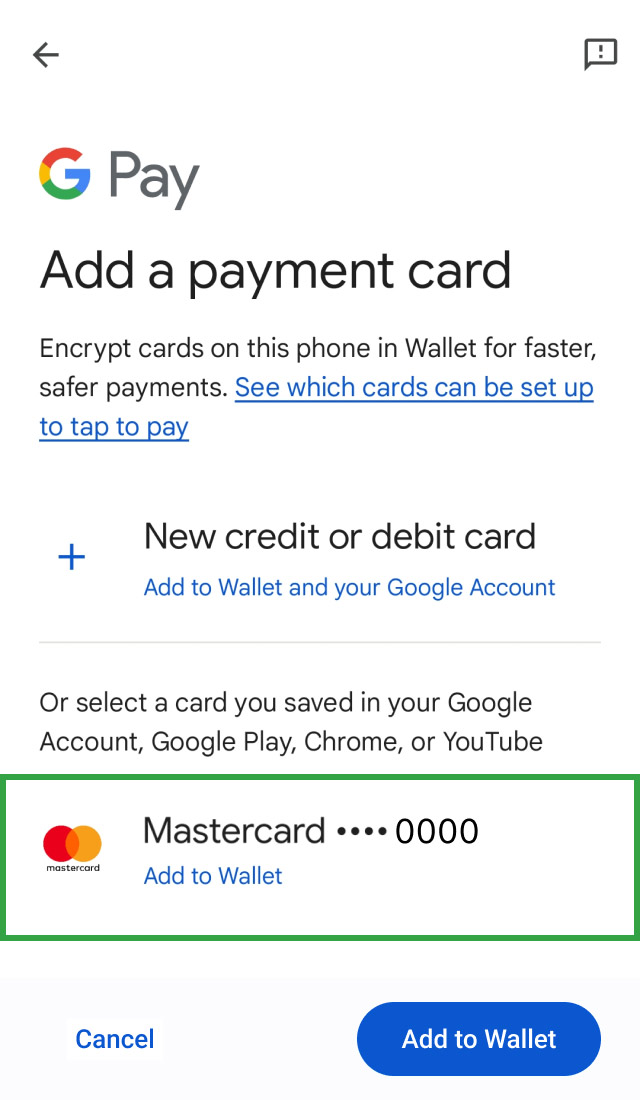Go back with the arrow icon
This screenshot has height=1100, width=640.
(x=46, y=54)
